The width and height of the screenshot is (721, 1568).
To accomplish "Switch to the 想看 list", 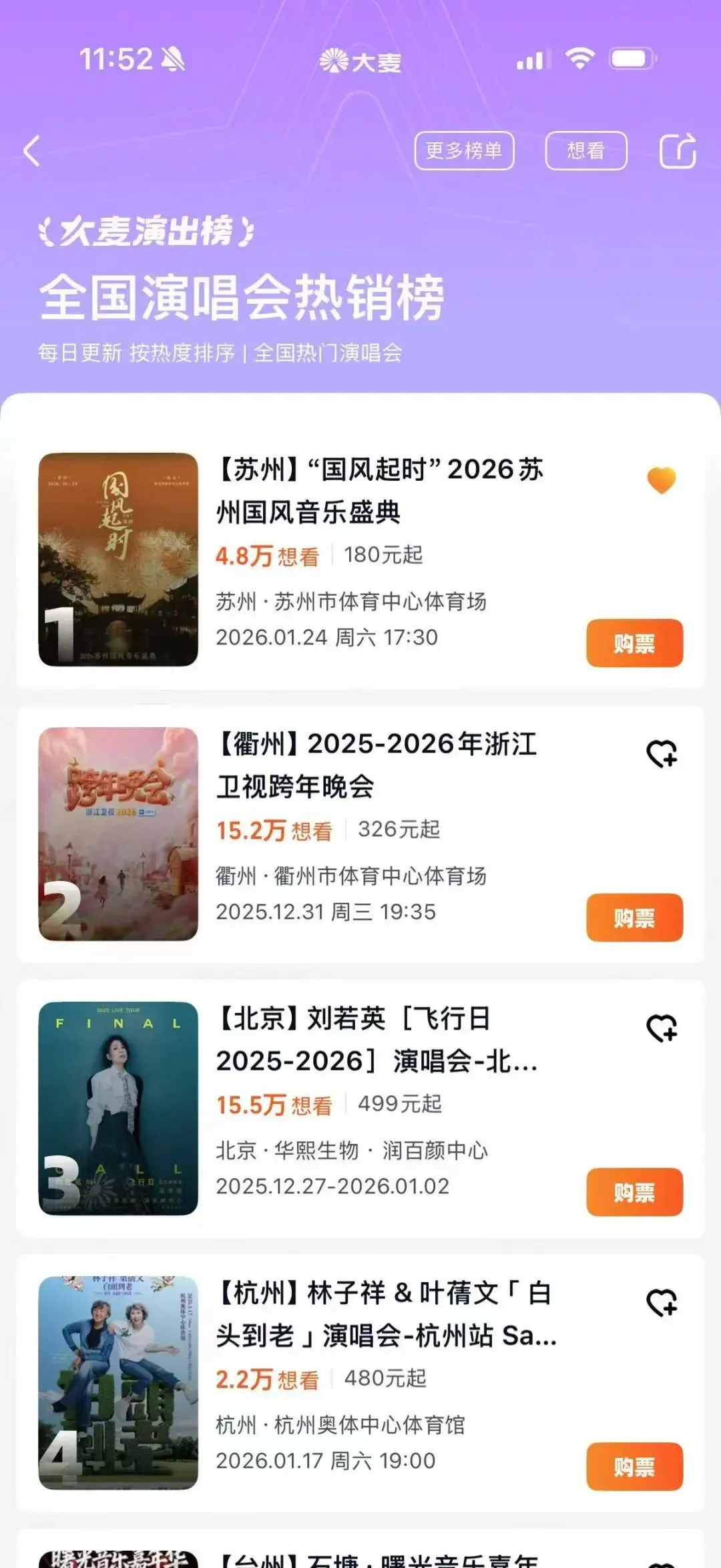I will [x=586, y=151].
